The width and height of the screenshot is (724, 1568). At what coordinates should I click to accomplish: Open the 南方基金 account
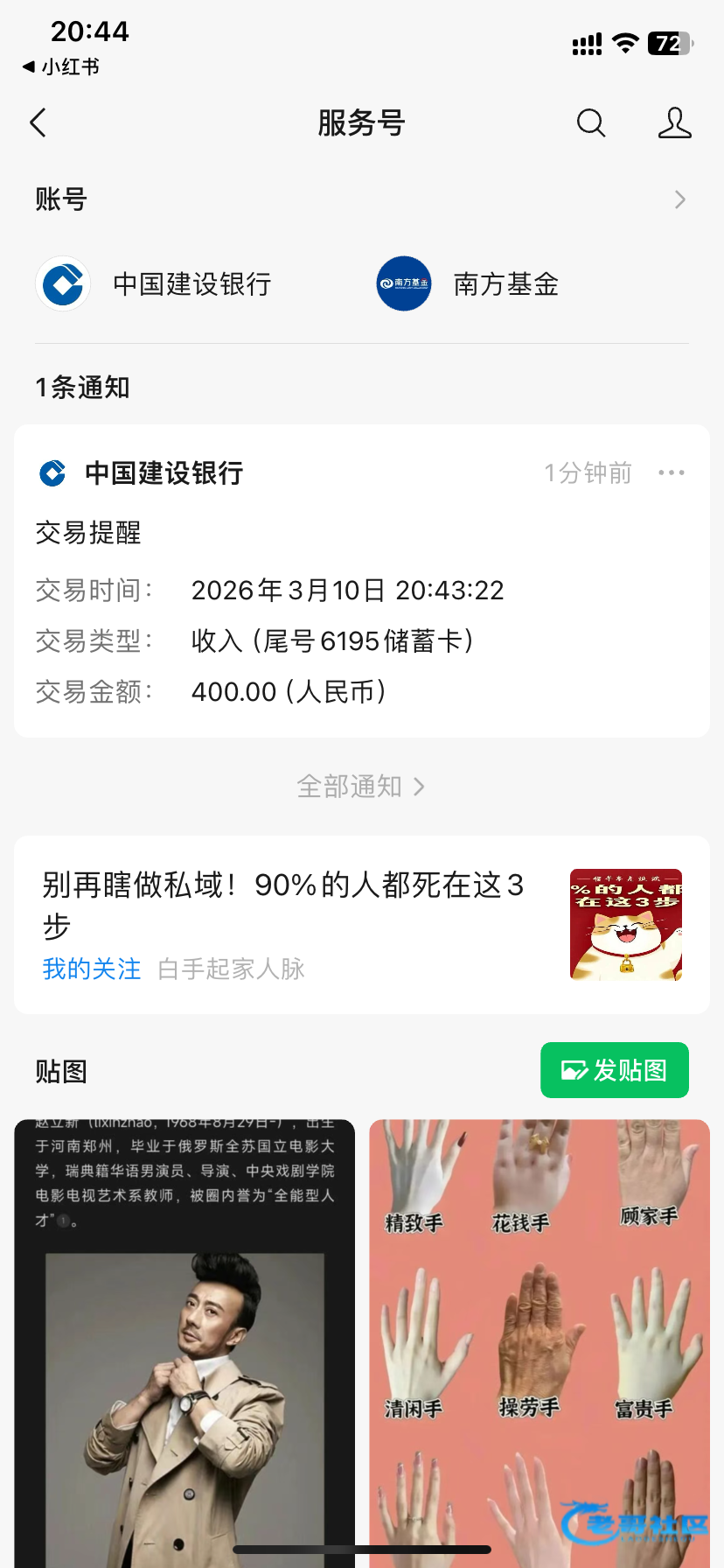(x=469, y=283)
